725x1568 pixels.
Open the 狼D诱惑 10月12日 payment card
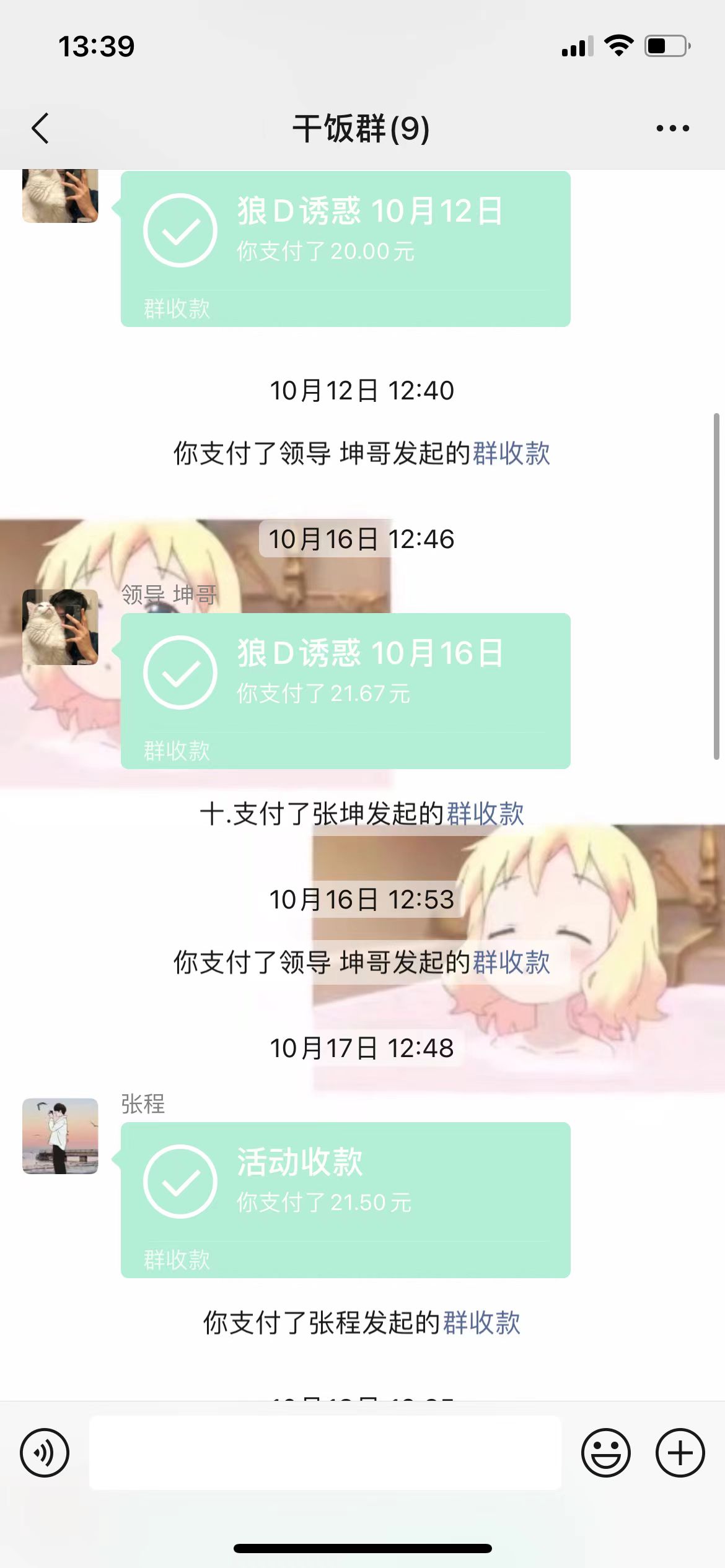(345, 248)
